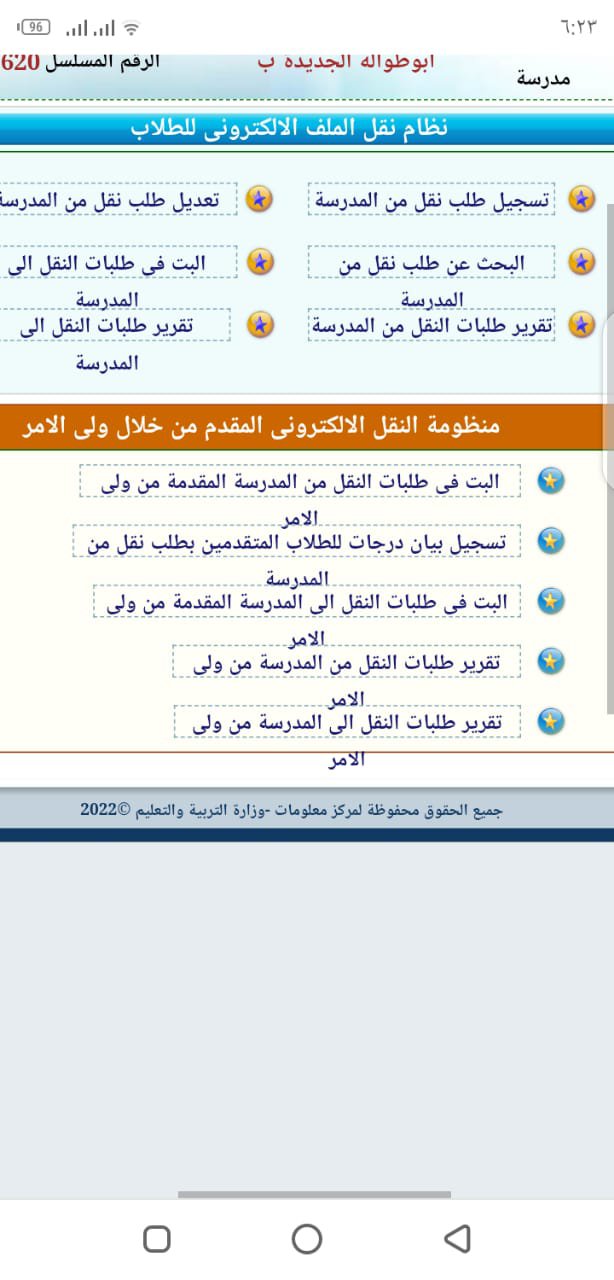This screenshot has height=1280, width=614.
Task: Open تقرير طلبات النقل الى المدرسة من ولى الامر
Action: 345,721
